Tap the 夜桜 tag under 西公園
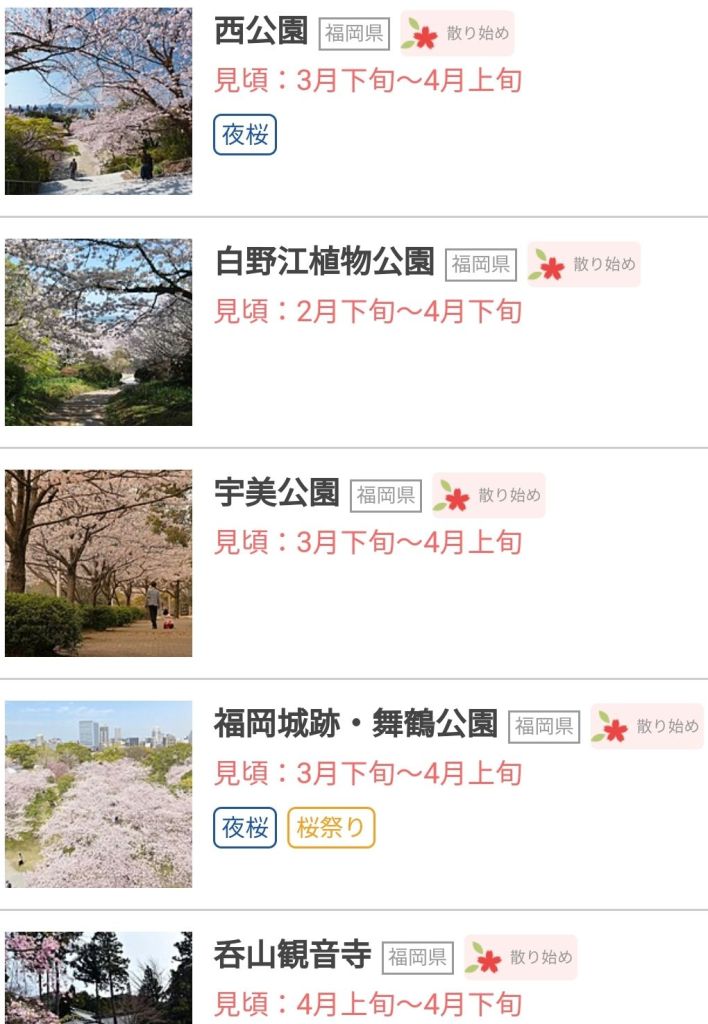 [245, 135]
